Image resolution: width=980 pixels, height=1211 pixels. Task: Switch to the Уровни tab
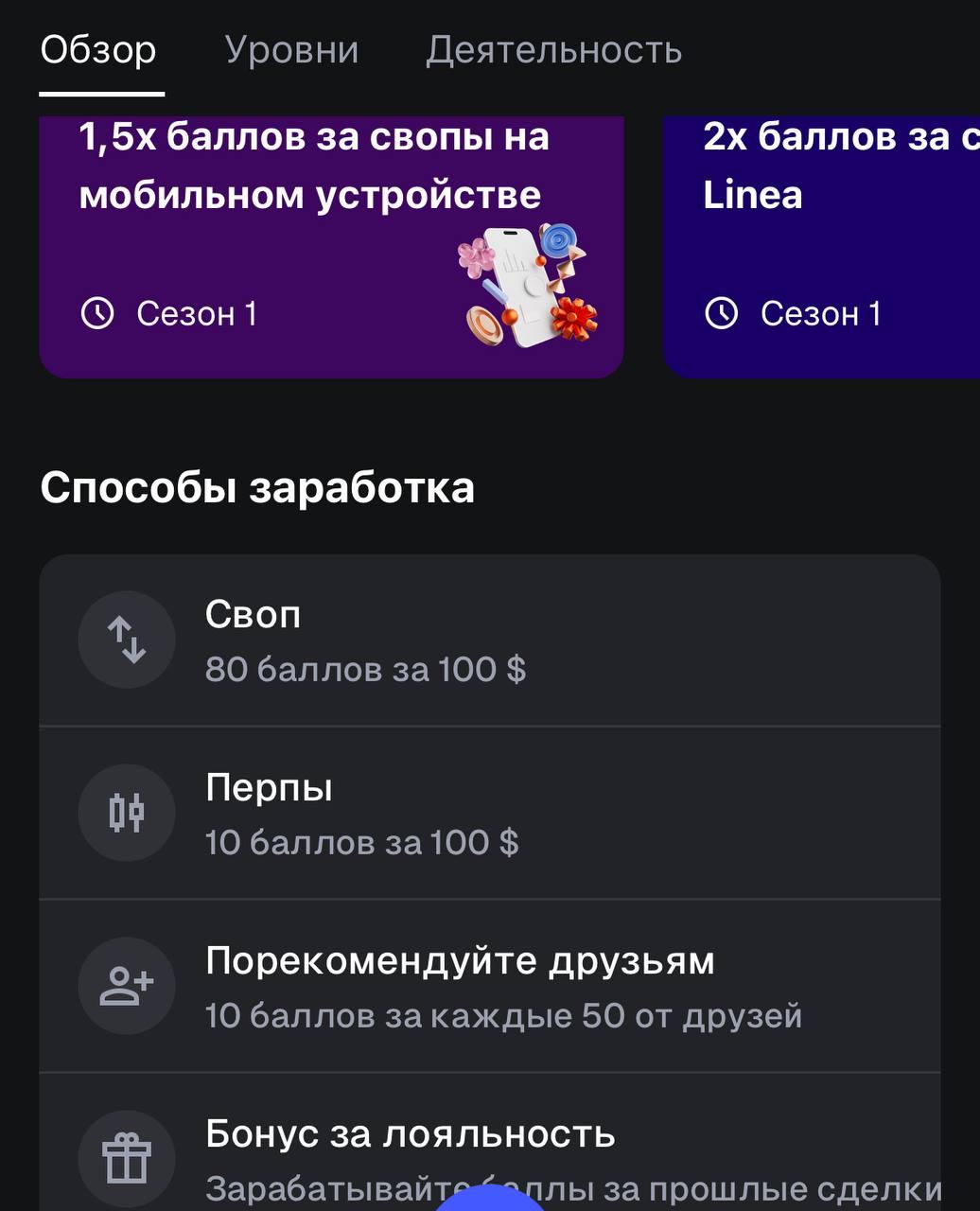[x=291, y=51]
